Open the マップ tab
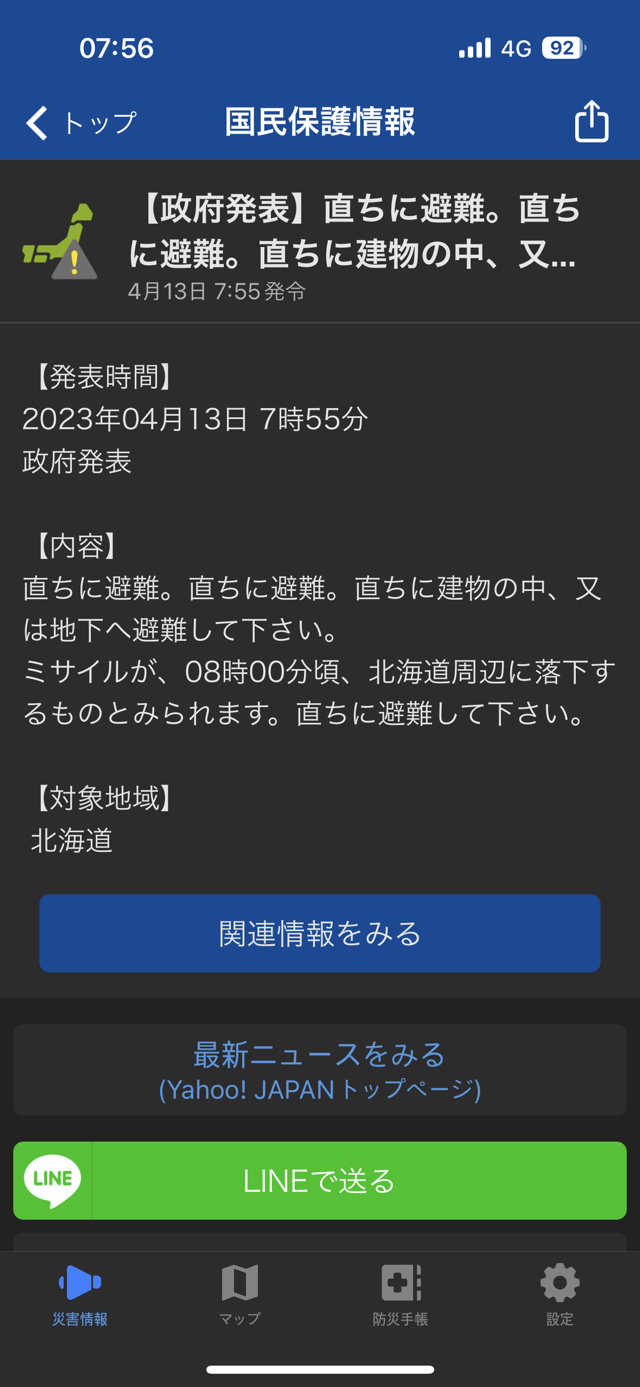The image size is (640, 1387). point(240,1294)
